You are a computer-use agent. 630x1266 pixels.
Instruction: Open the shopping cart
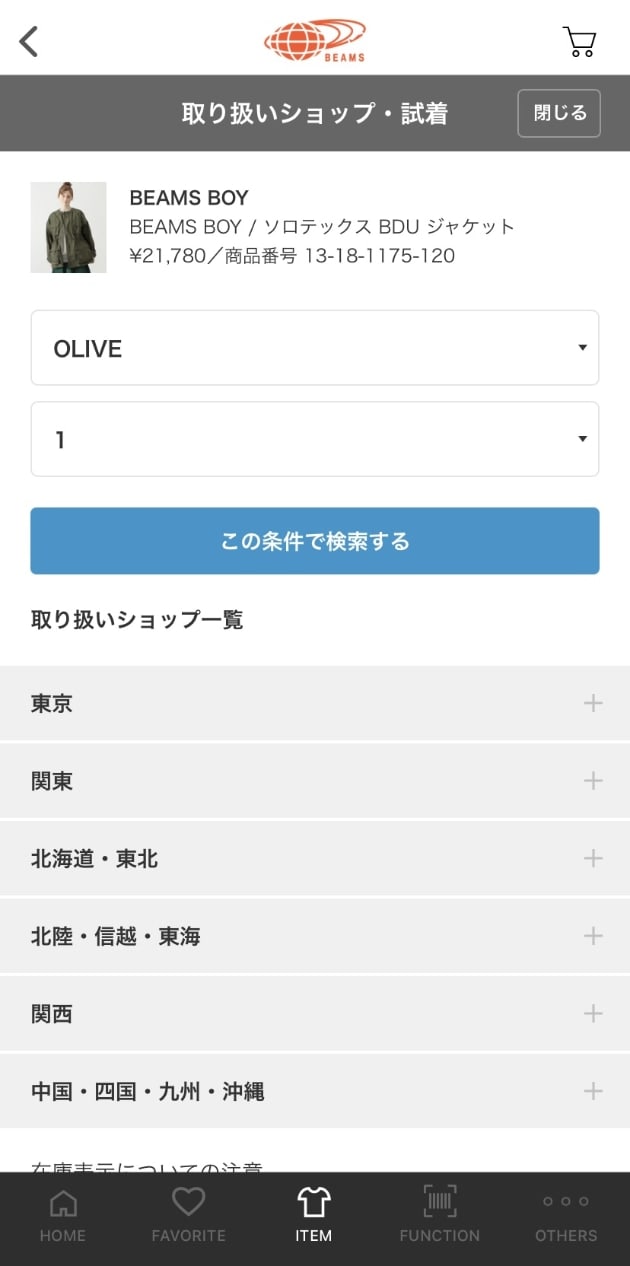[579, 41]
